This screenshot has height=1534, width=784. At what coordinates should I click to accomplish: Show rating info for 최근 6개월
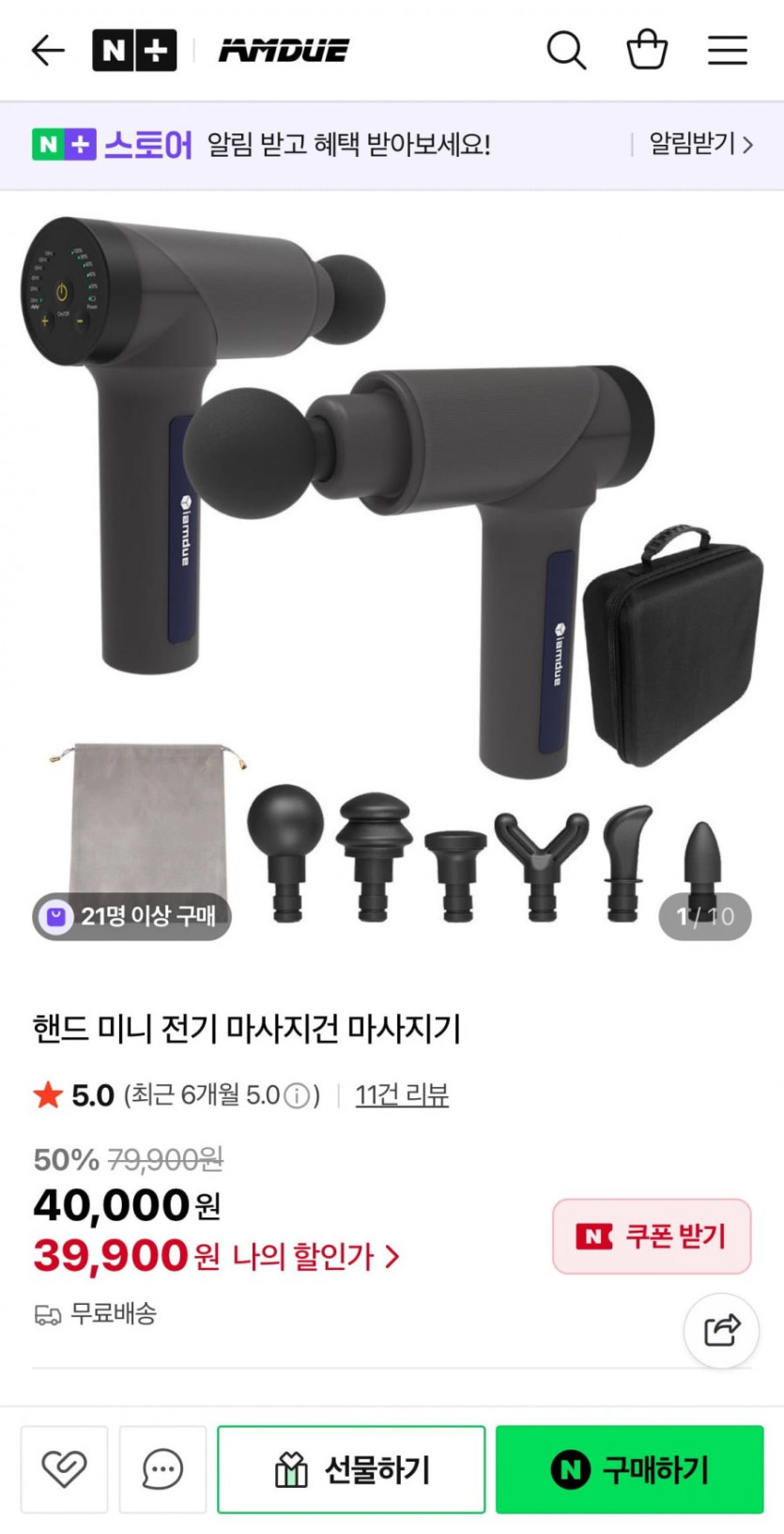pyautogui.click(x=297, y=1095)
